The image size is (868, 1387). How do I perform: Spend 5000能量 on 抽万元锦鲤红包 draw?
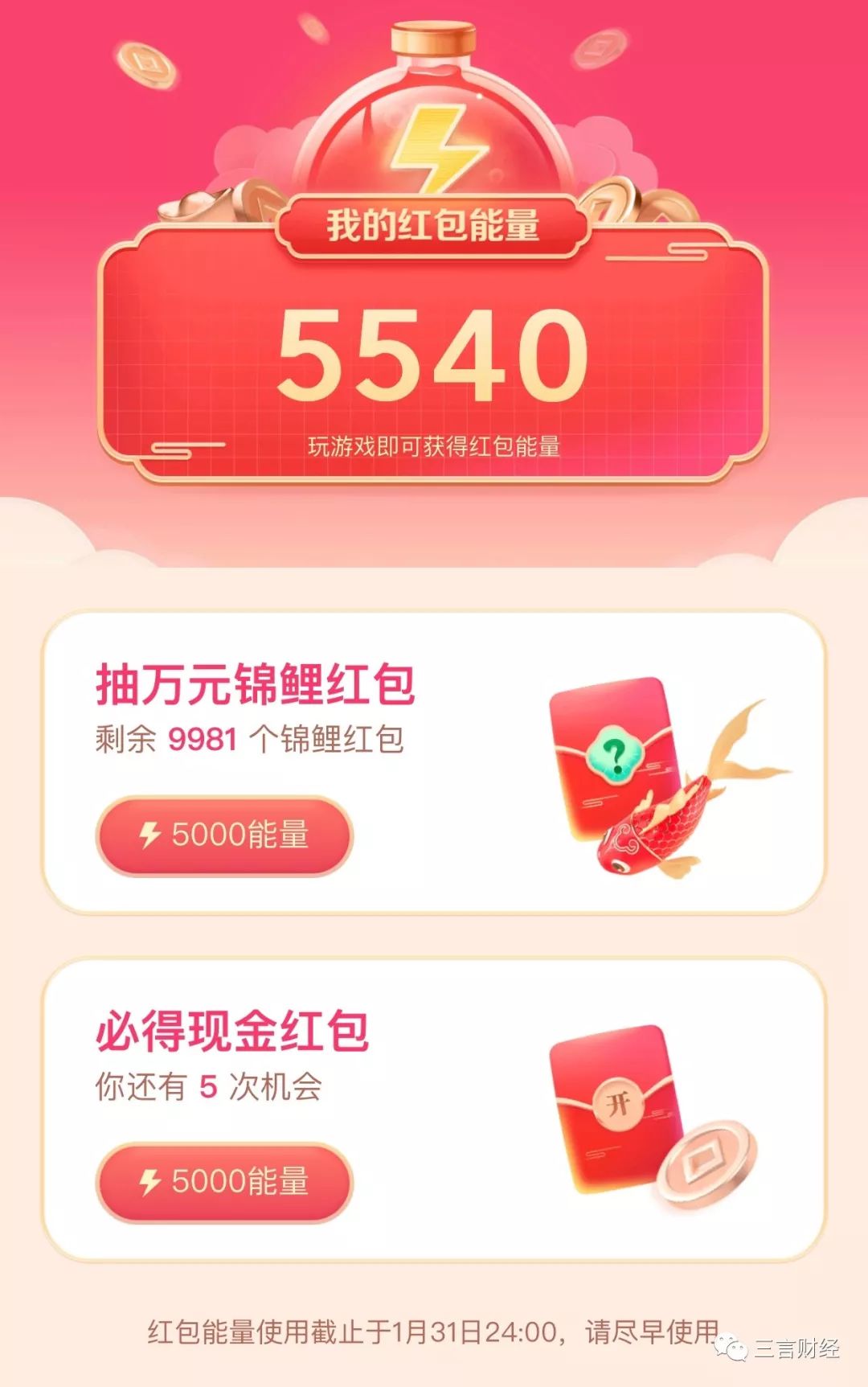224,835
